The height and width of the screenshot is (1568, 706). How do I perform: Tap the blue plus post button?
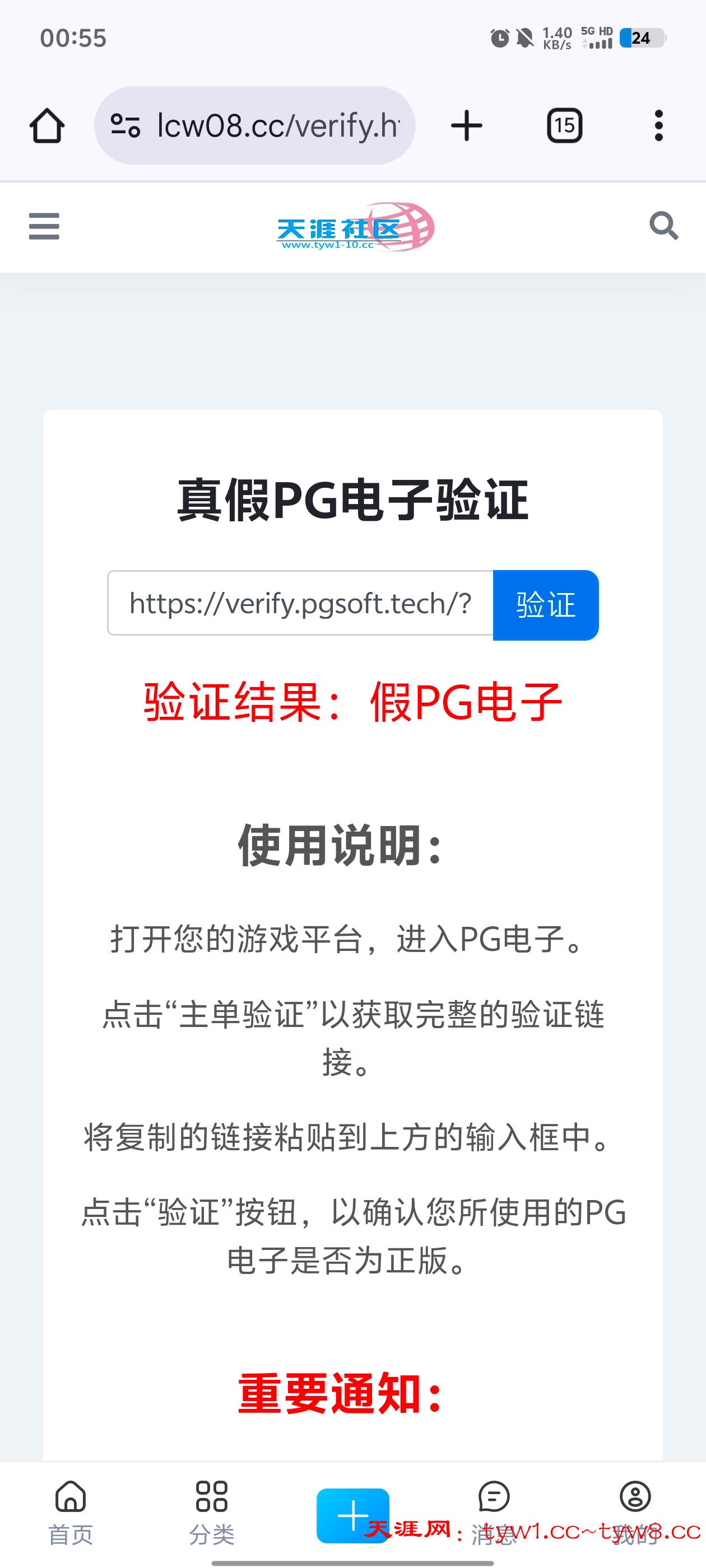[x=352, y=1515]
